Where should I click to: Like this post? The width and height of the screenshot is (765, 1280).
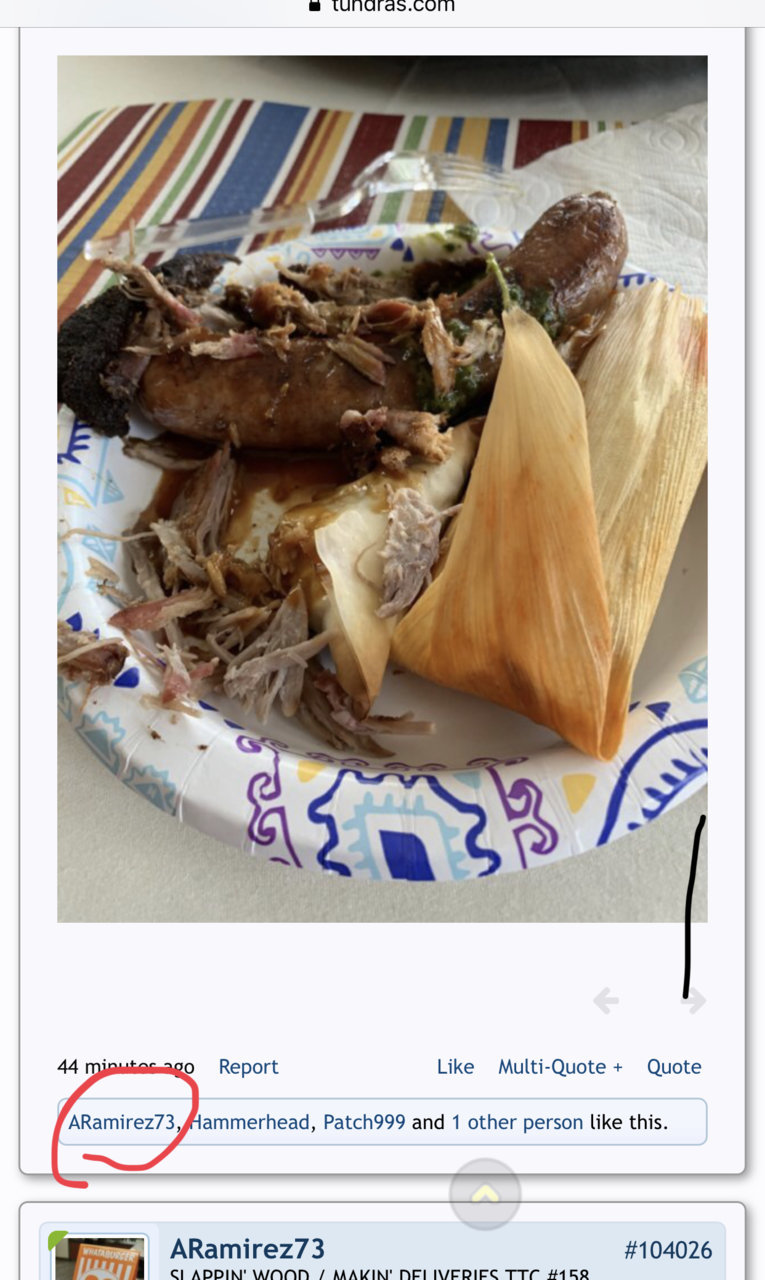pos(455,1067)
